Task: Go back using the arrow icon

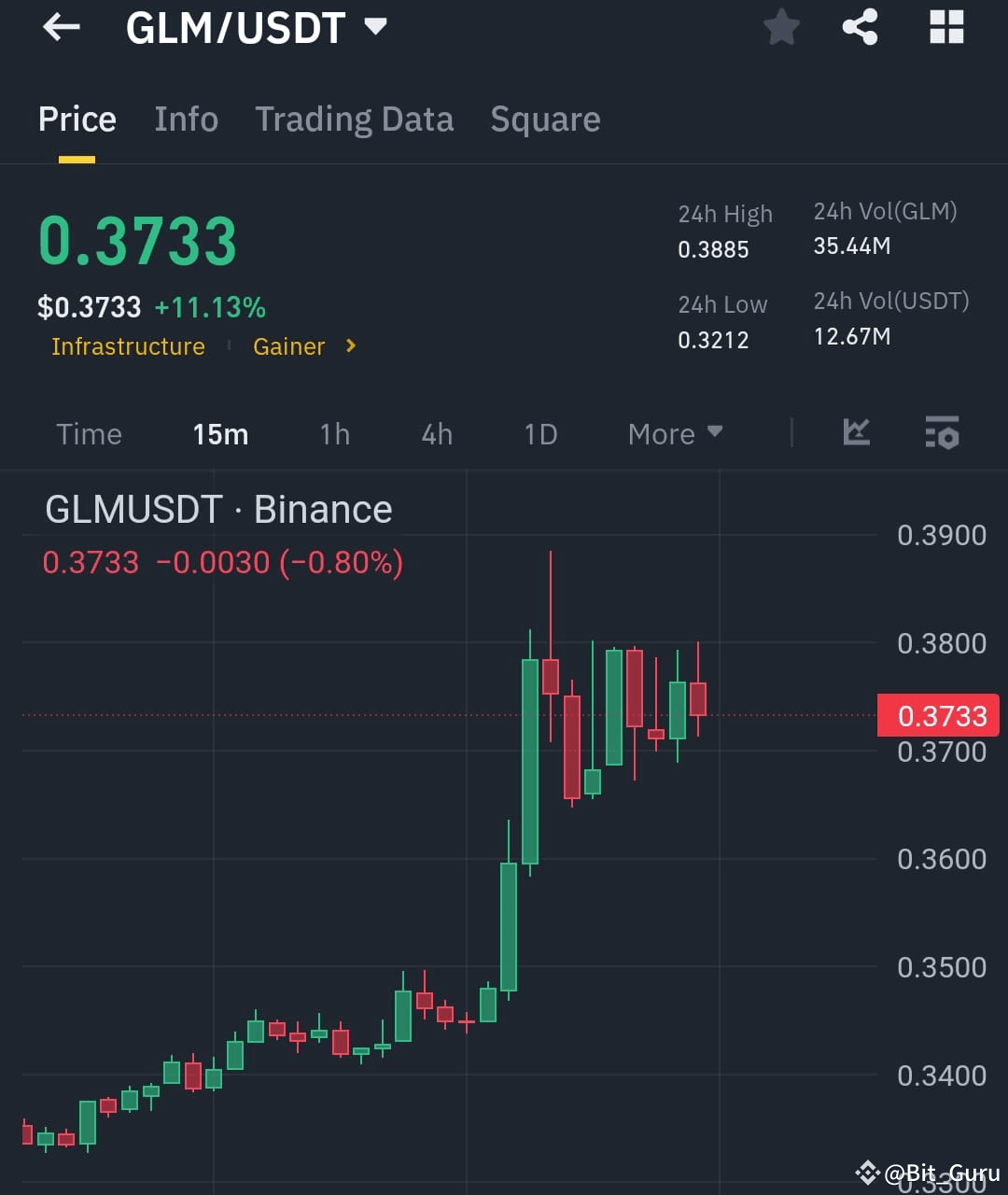Action: pyautogui.click(x=61, y=27)
